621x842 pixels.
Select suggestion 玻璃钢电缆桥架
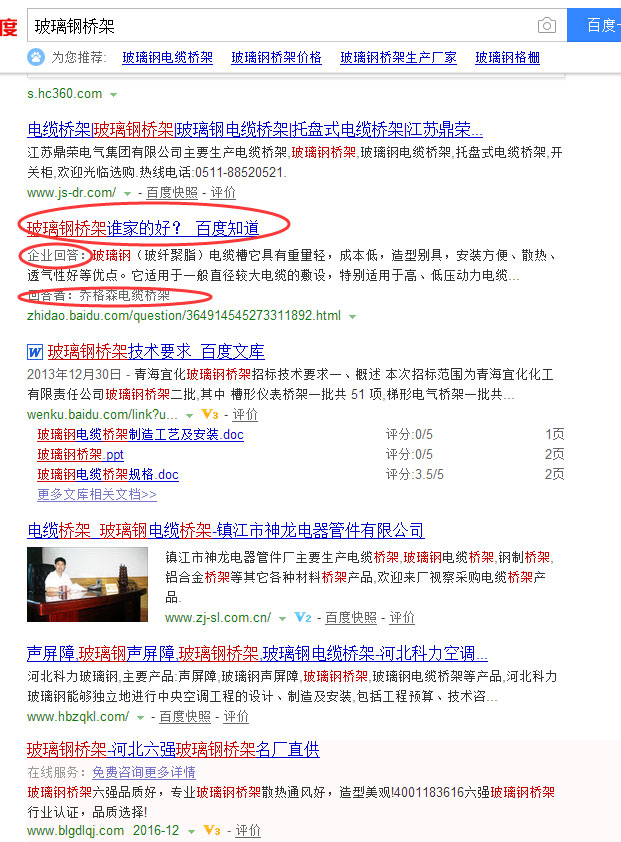pos(167,58)
